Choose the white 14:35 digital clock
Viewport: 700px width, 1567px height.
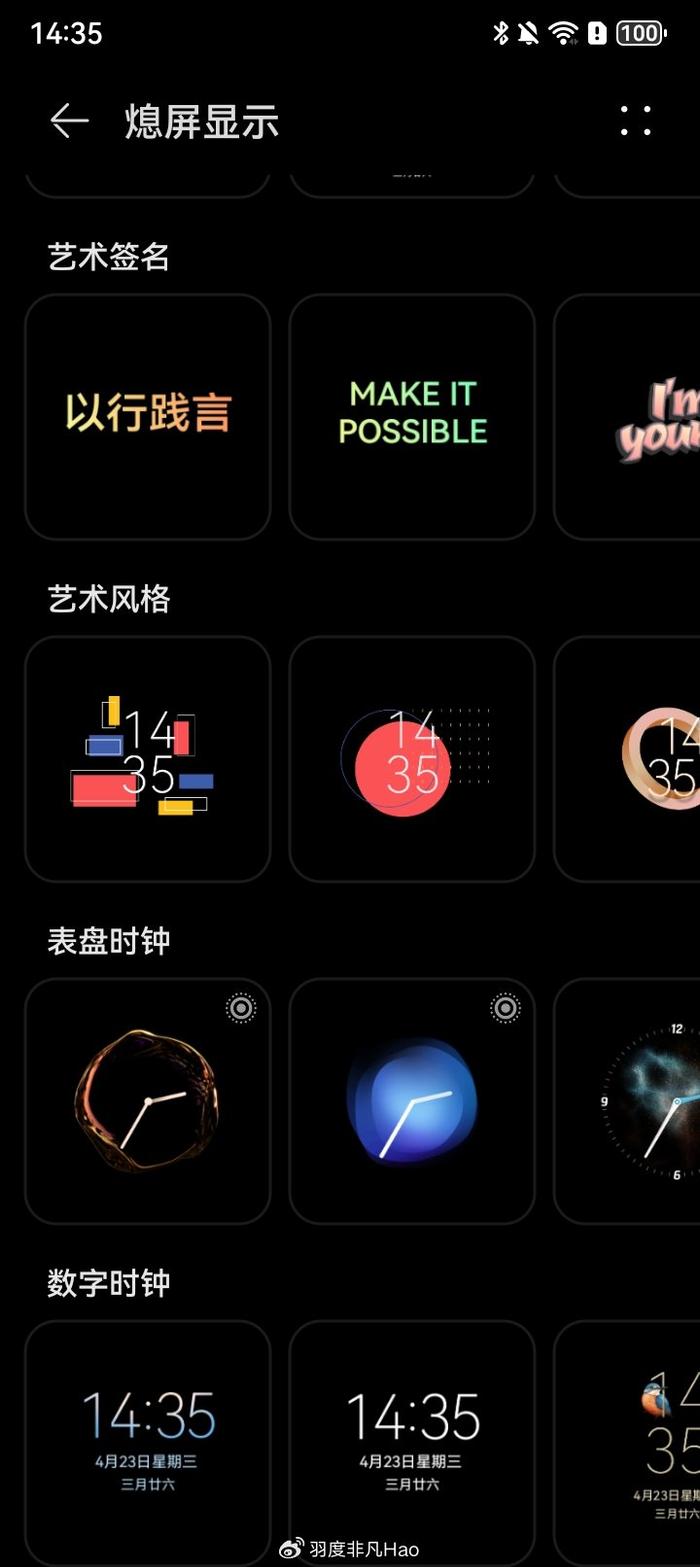pos(412,1443)
